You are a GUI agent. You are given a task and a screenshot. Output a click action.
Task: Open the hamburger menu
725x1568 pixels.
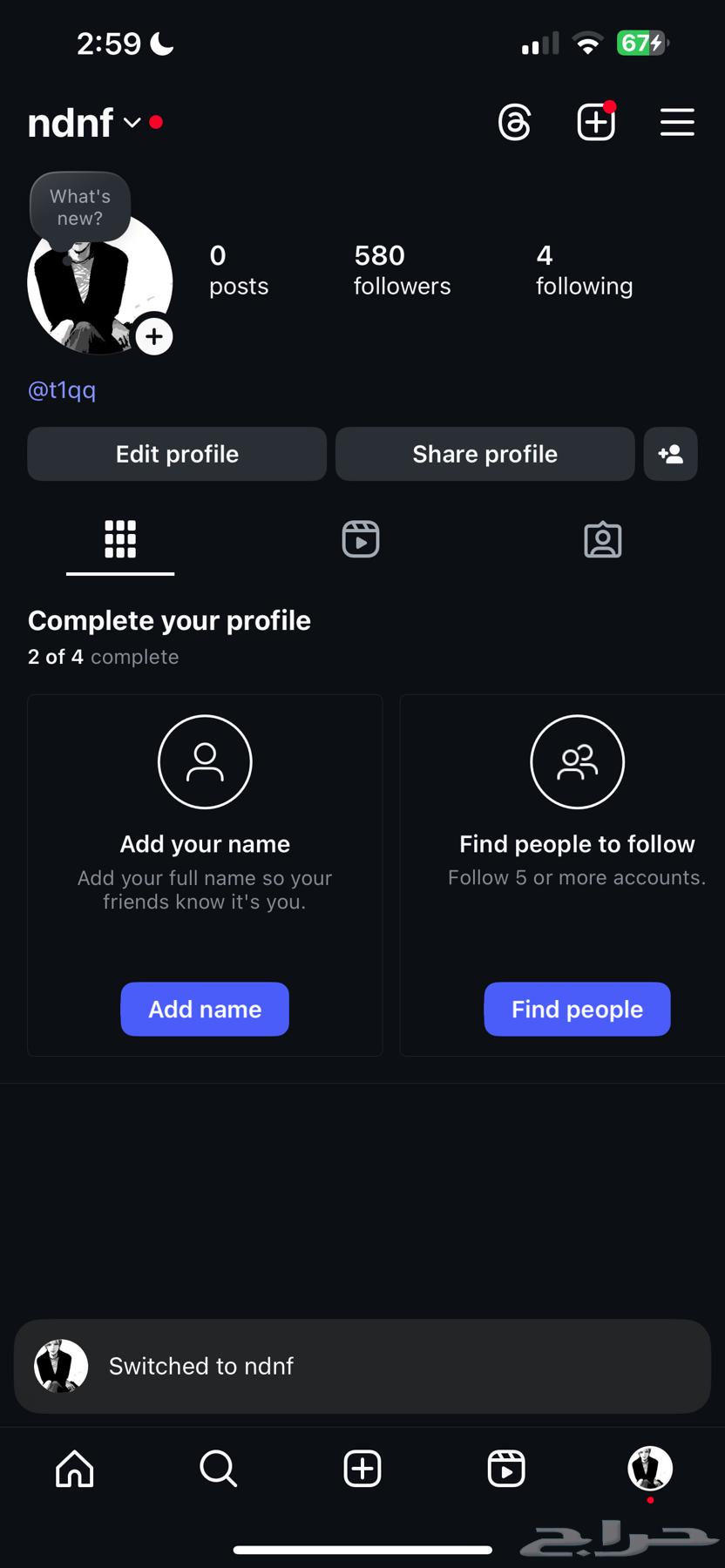point(677,123)
